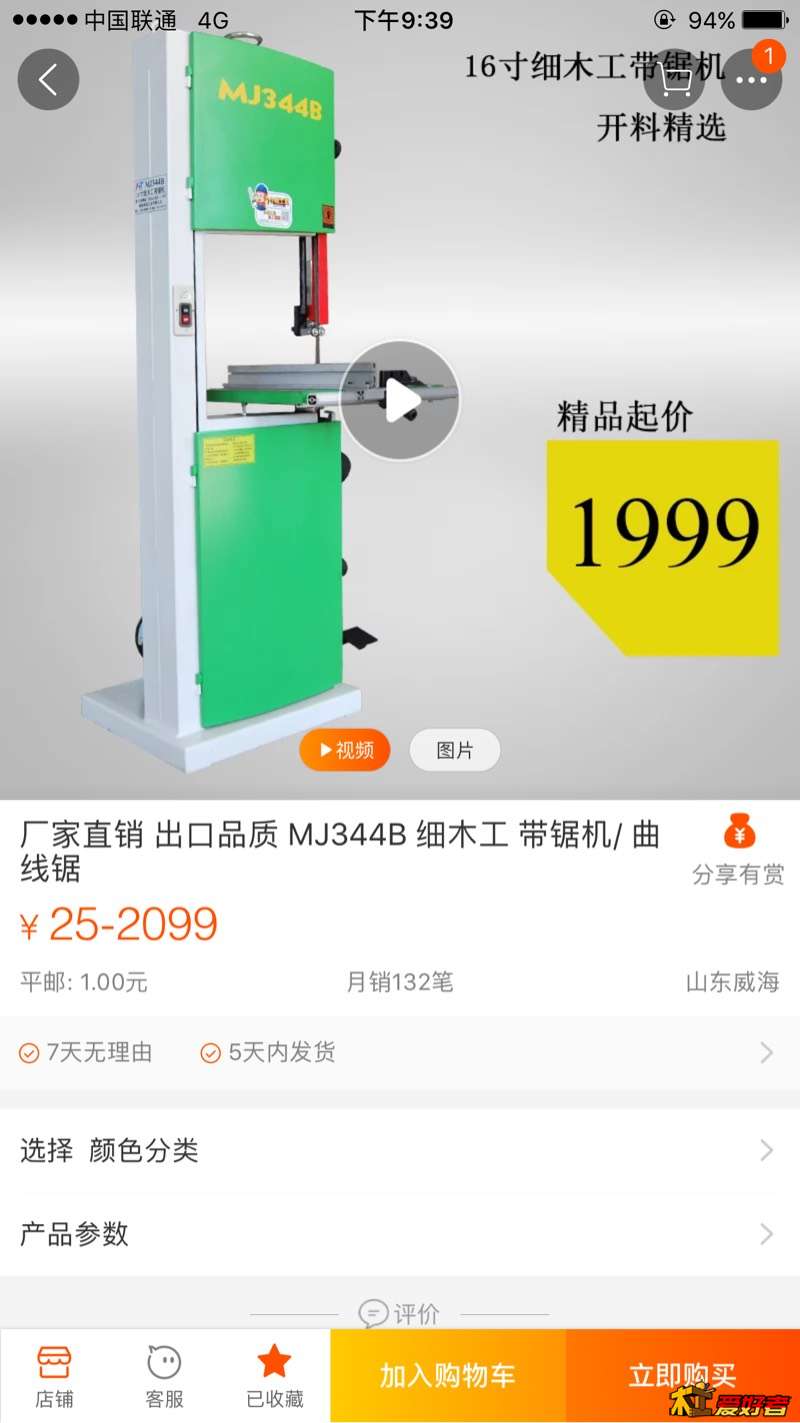Image resolution: width=800 pixels, height=1423 pixels.
Task: Tap 分享有赏 to share the product
Action: tap(738, 852)
